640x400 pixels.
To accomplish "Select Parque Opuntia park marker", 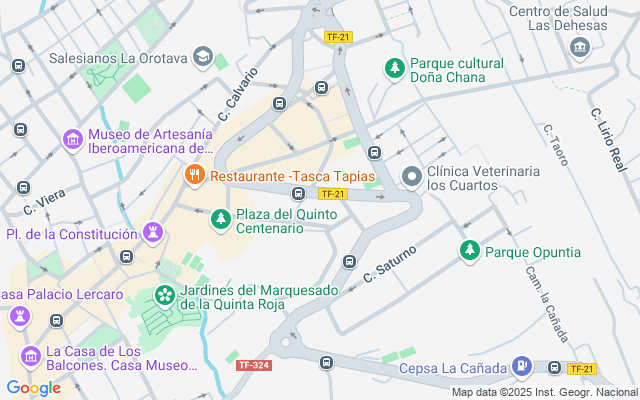I will point(469,248).
